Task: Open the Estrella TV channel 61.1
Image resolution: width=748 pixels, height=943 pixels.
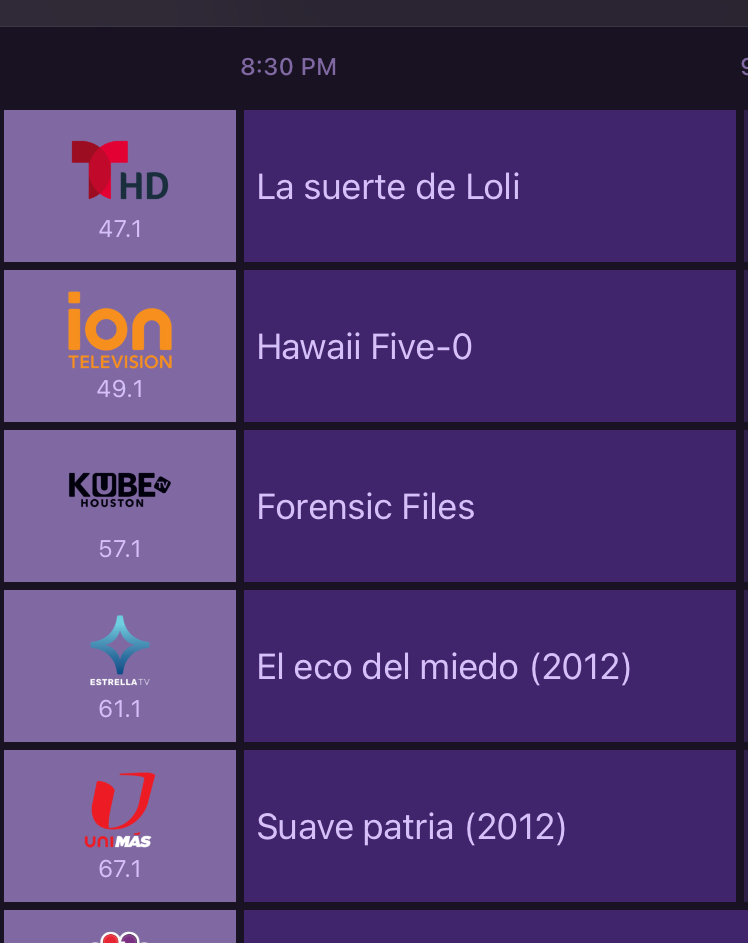Action: point(120,666)
